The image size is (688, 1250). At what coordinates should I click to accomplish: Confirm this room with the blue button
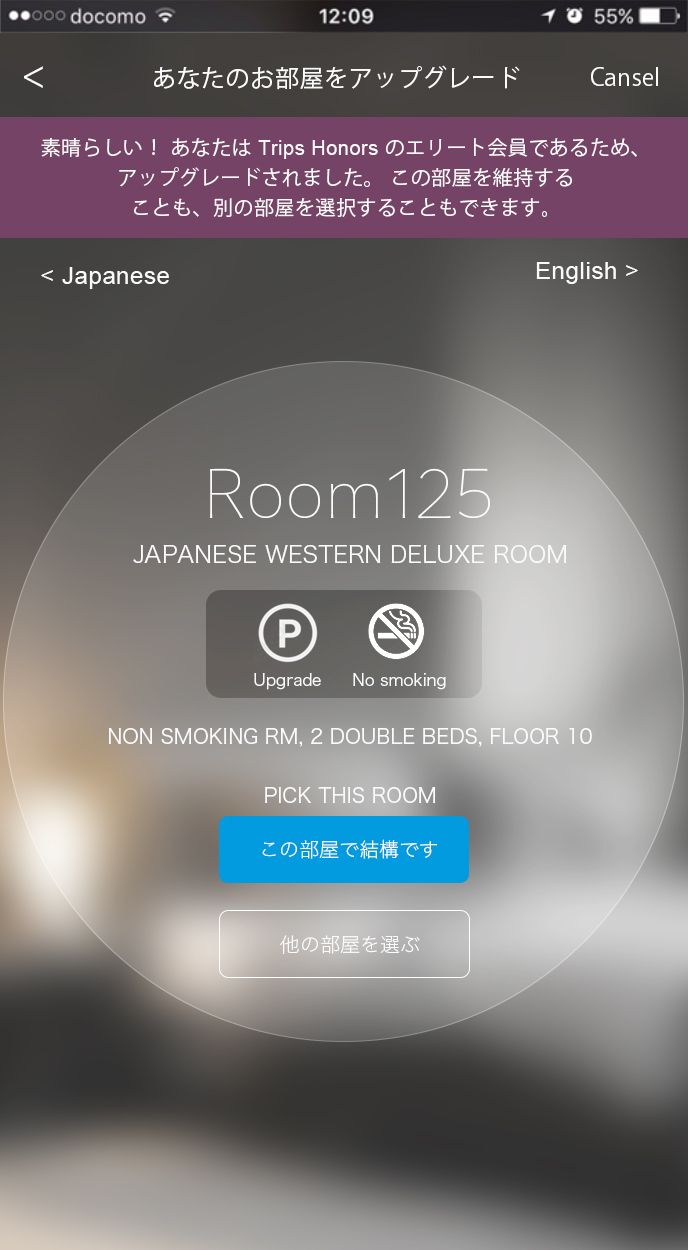[x=344, y=850]
